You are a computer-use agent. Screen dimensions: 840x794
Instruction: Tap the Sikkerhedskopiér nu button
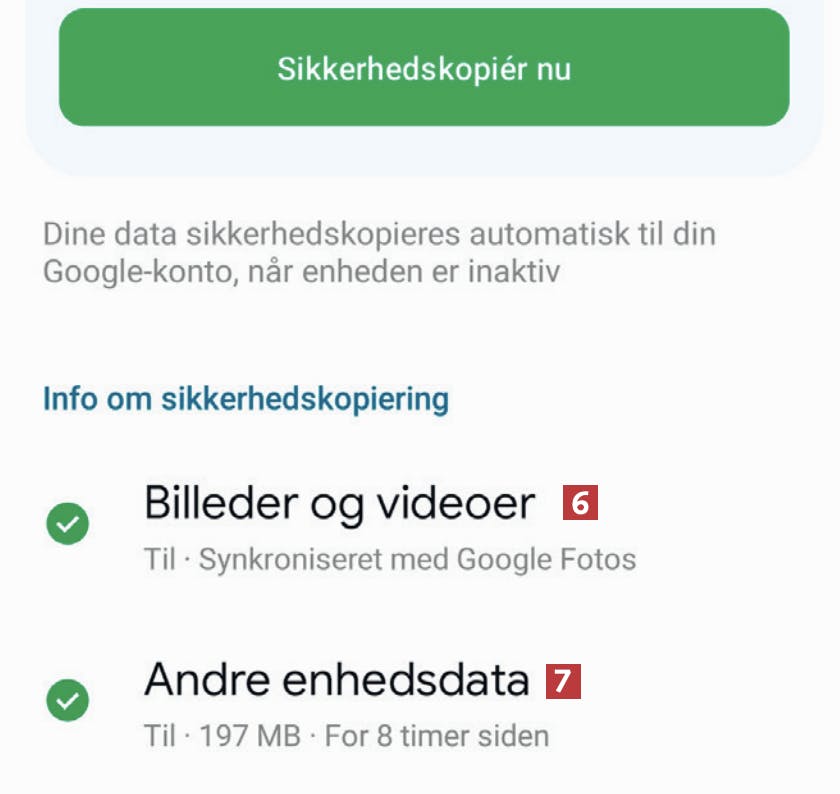[424, 68]
